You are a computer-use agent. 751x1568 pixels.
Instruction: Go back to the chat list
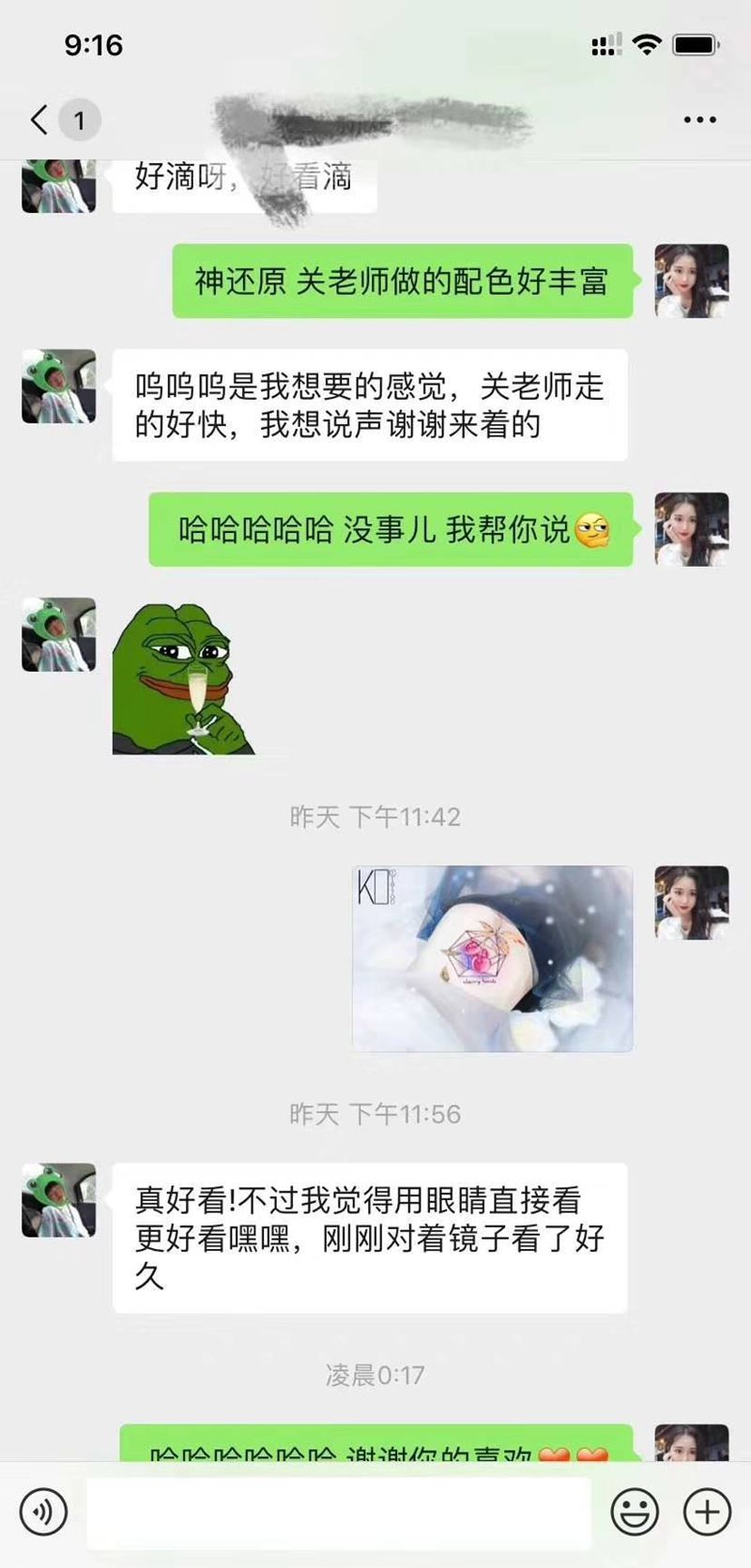pos(39,120)
